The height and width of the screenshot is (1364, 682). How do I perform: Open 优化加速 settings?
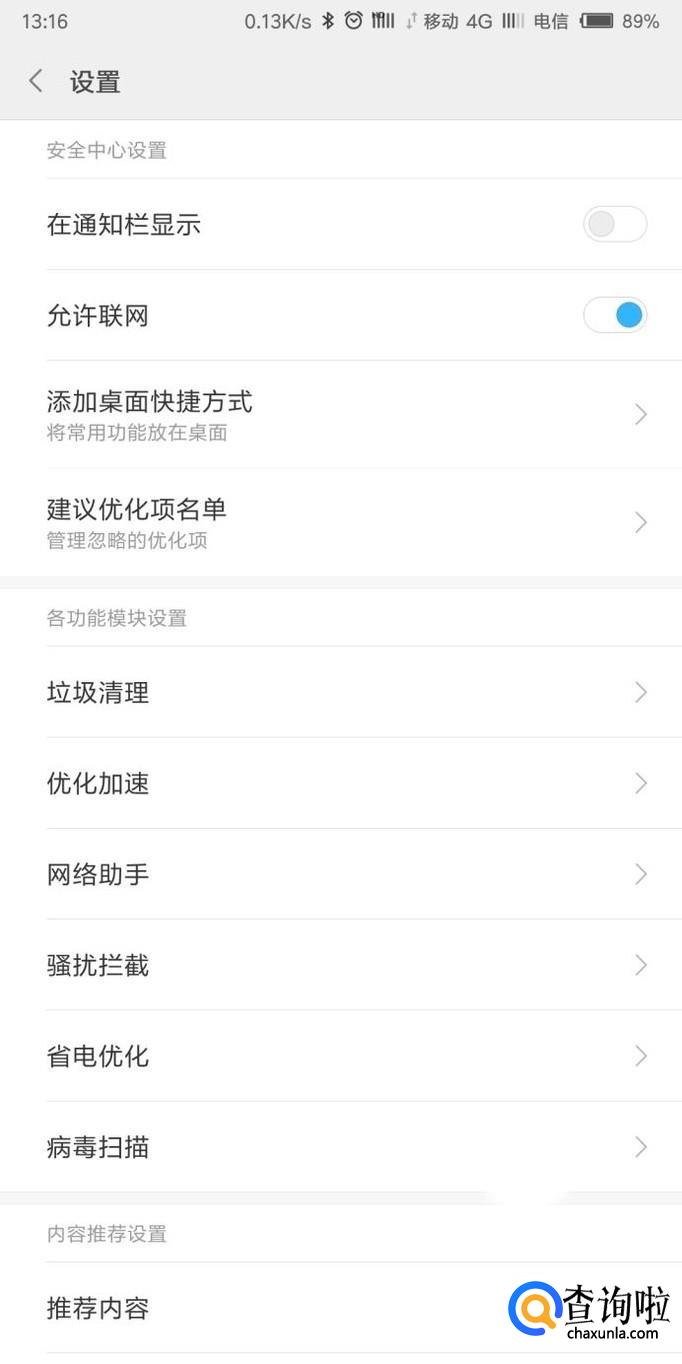pos(340,783)
